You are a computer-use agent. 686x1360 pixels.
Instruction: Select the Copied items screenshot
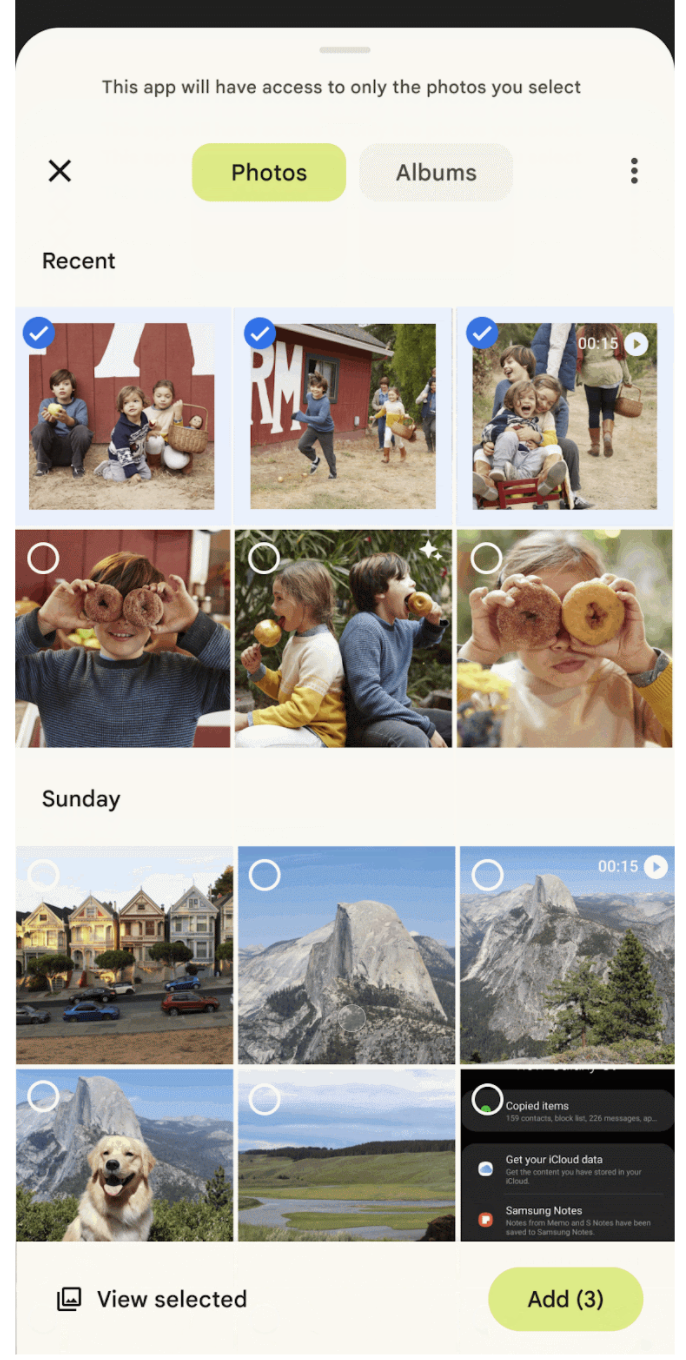(x=566, y=1155)
